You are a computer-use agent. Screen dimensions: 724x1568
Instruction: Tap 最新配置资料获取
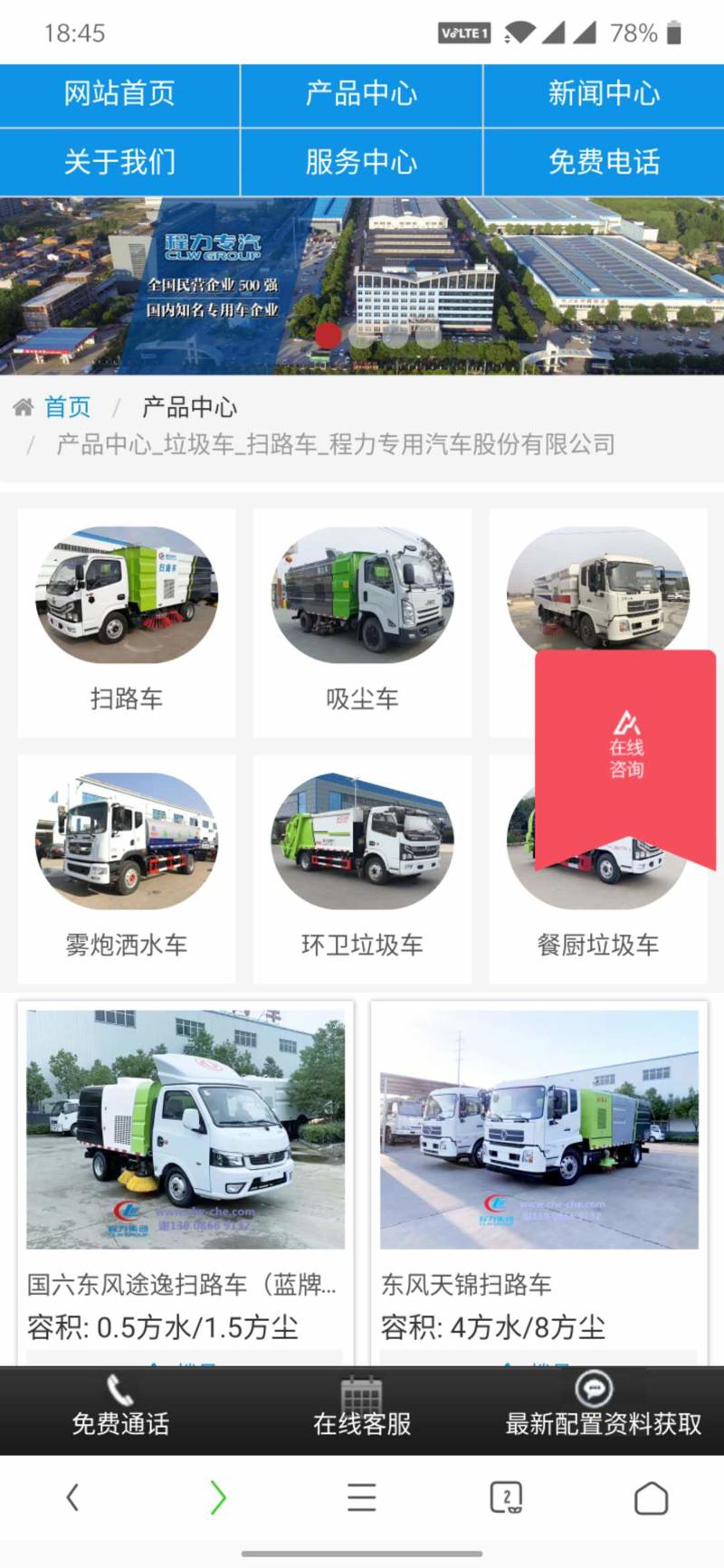coord(603,1409)
